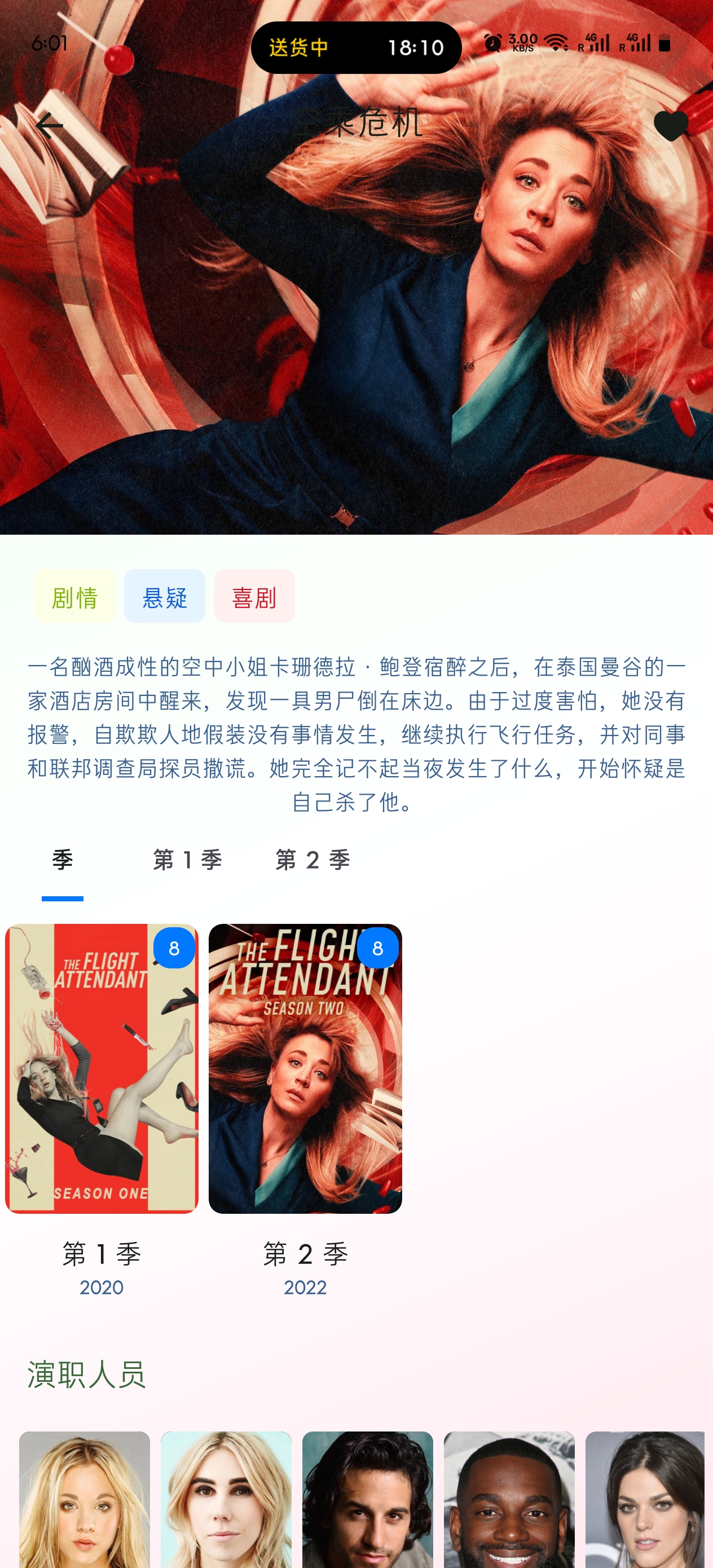Open the first cast member photo

tap(85, 1498)
